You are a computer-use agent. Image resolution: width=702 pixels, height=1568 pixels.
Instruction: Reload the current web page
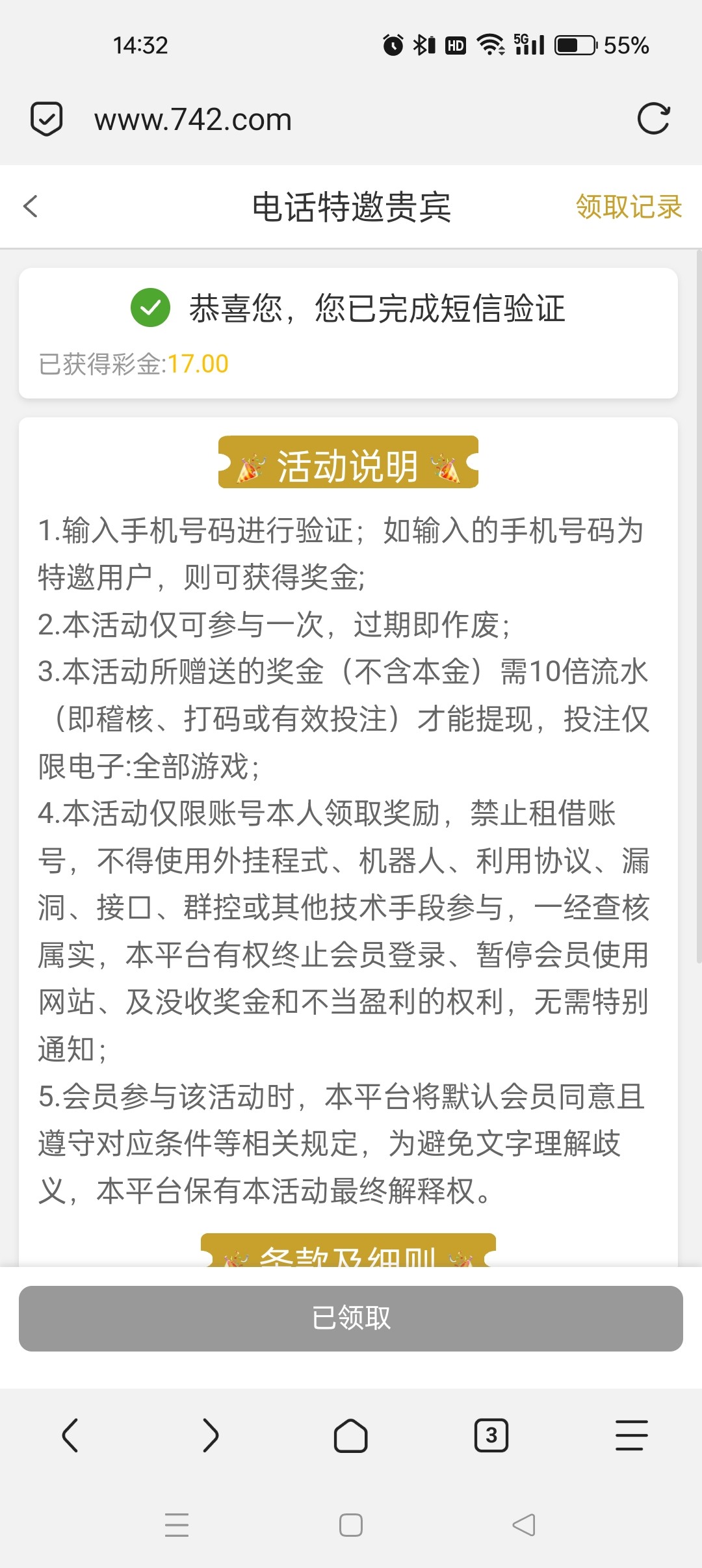pyautogui.click(x=653, y=119)
